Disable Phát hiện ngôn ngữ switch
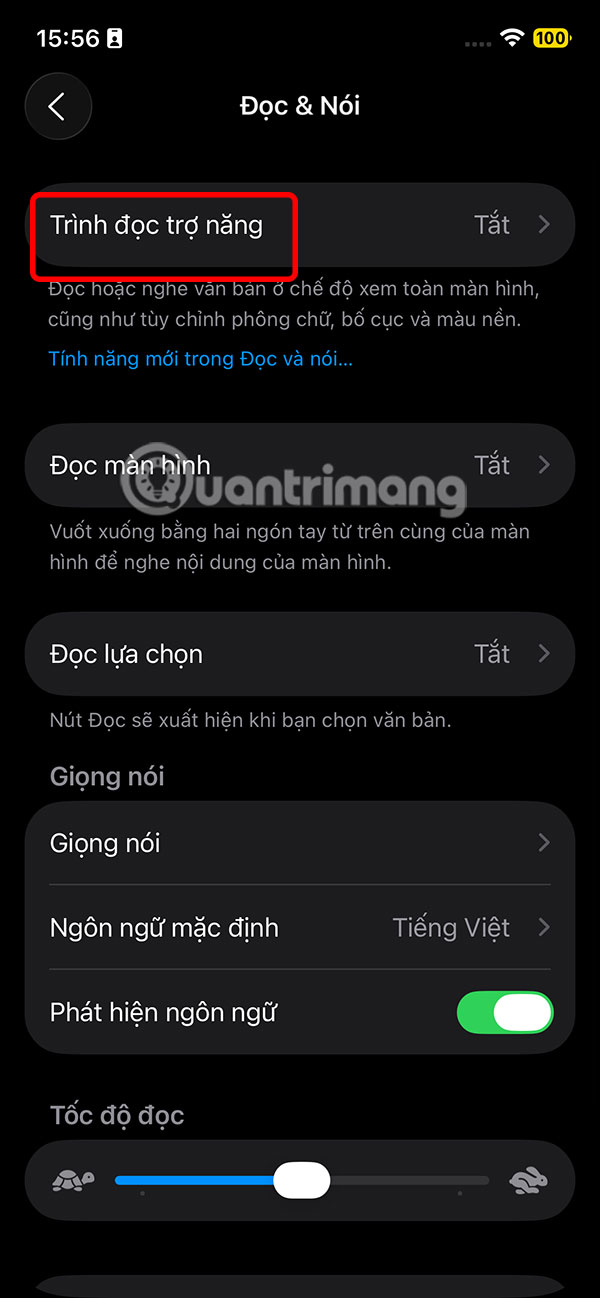Screen dimensions: 600x1298 point(505,1012)
